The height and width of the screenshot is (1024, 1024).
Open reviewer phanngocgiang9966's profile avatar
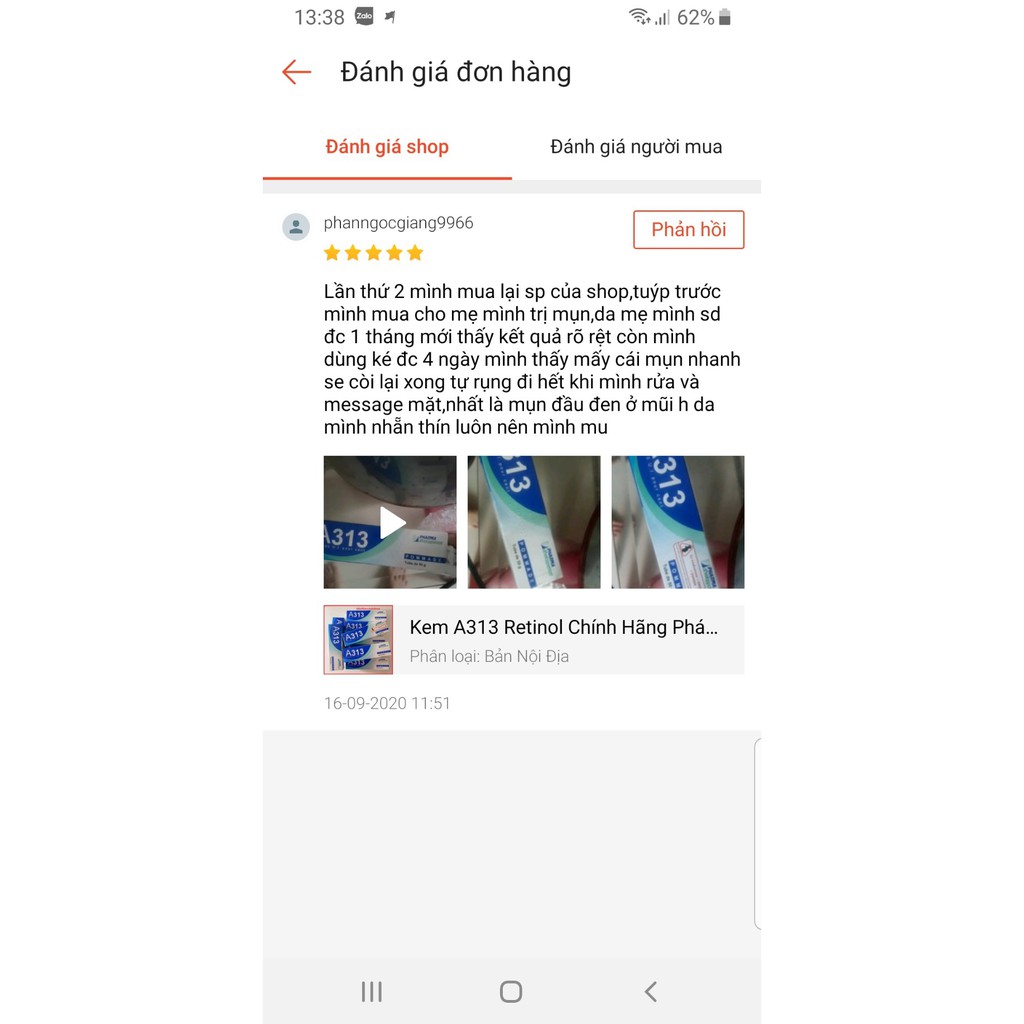[296, 227]
